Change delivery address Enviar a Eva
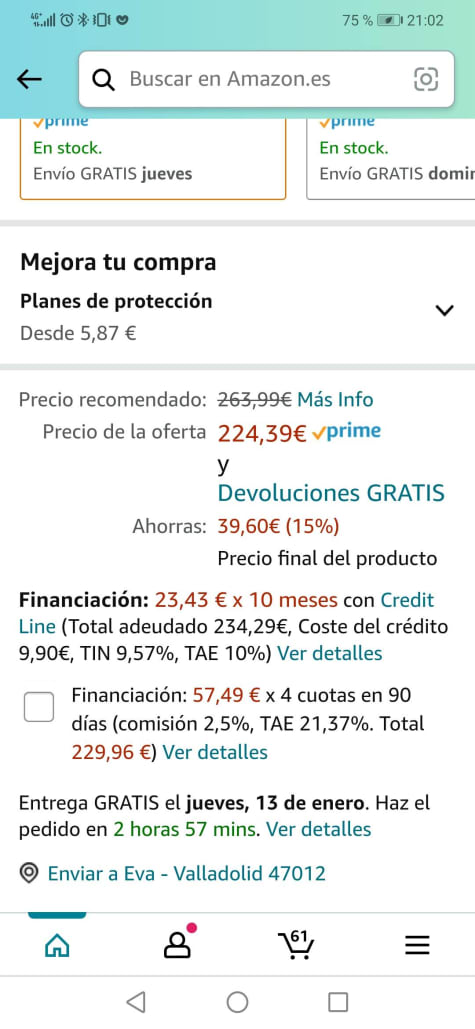Screen dimensions: 475x1029 click(173, 873)
